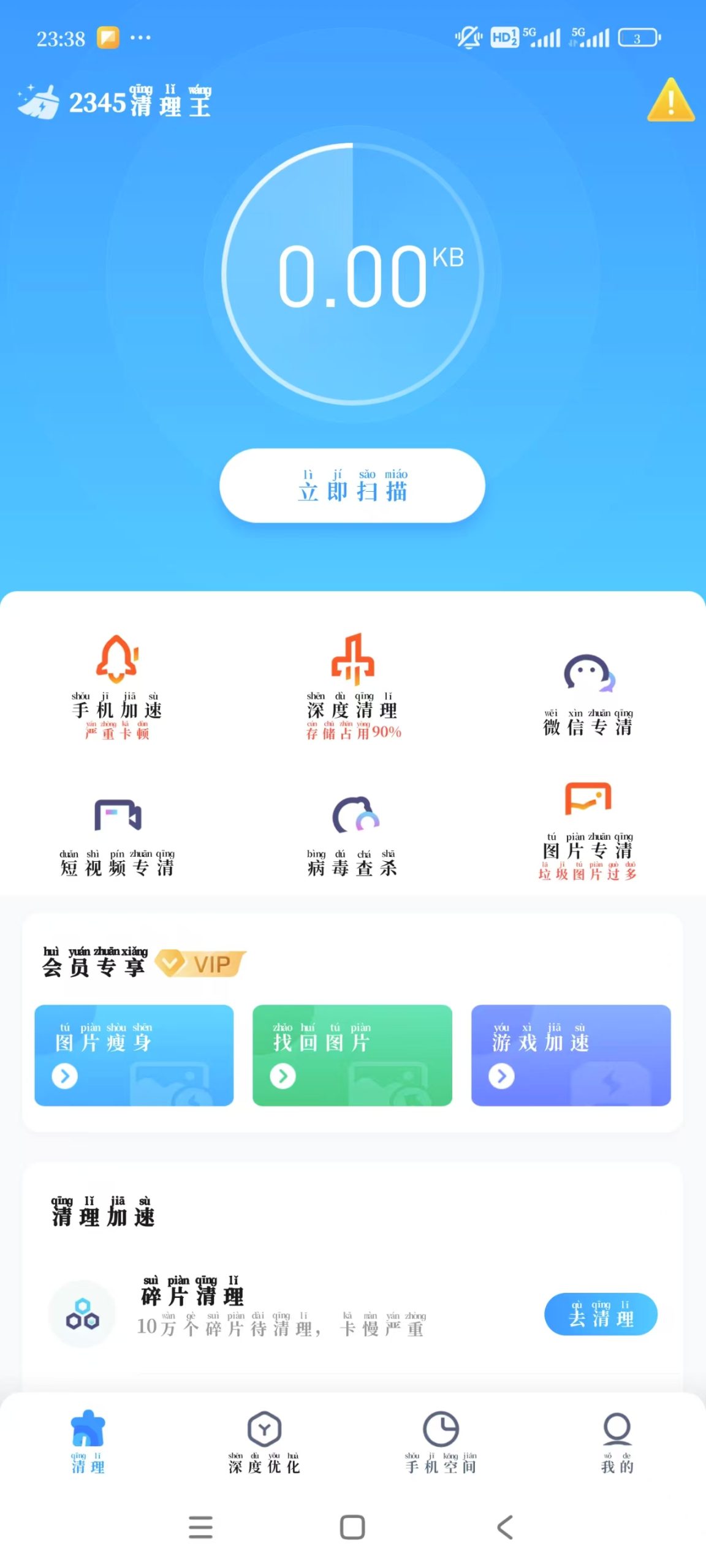Screen dimensions: 706x1568
Task: Open the 图片瘦身 VIP card
Action: tap(134, 1055)
